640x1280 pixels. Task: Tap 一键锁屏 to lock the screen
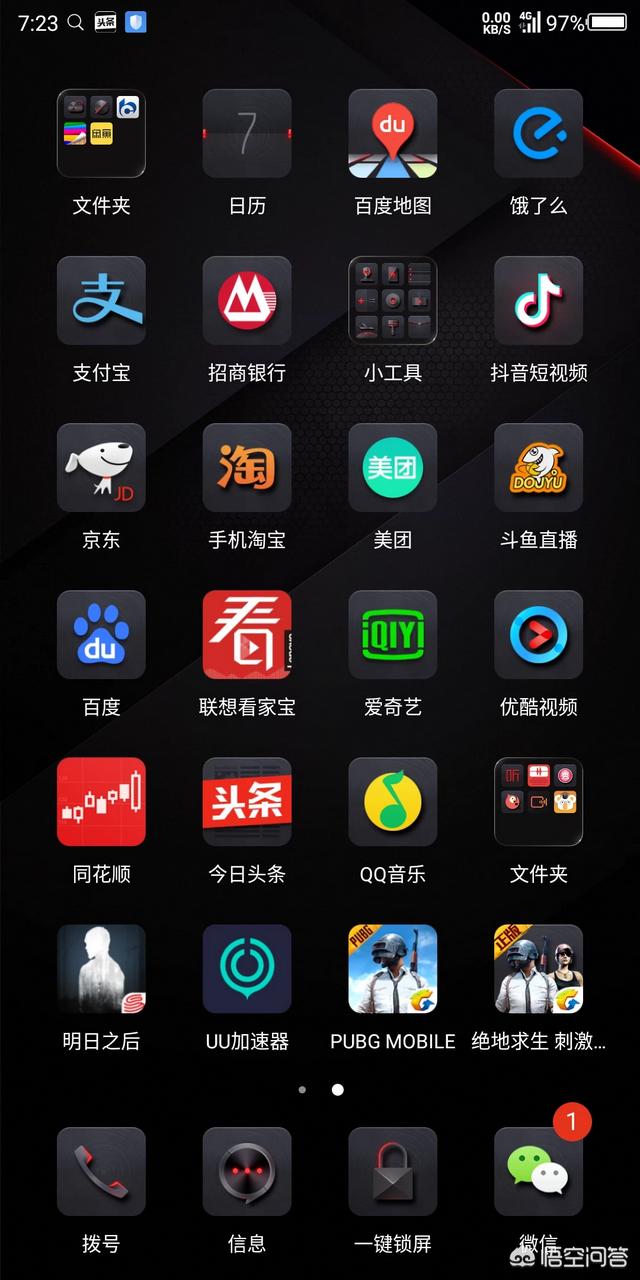point(393,1172)
